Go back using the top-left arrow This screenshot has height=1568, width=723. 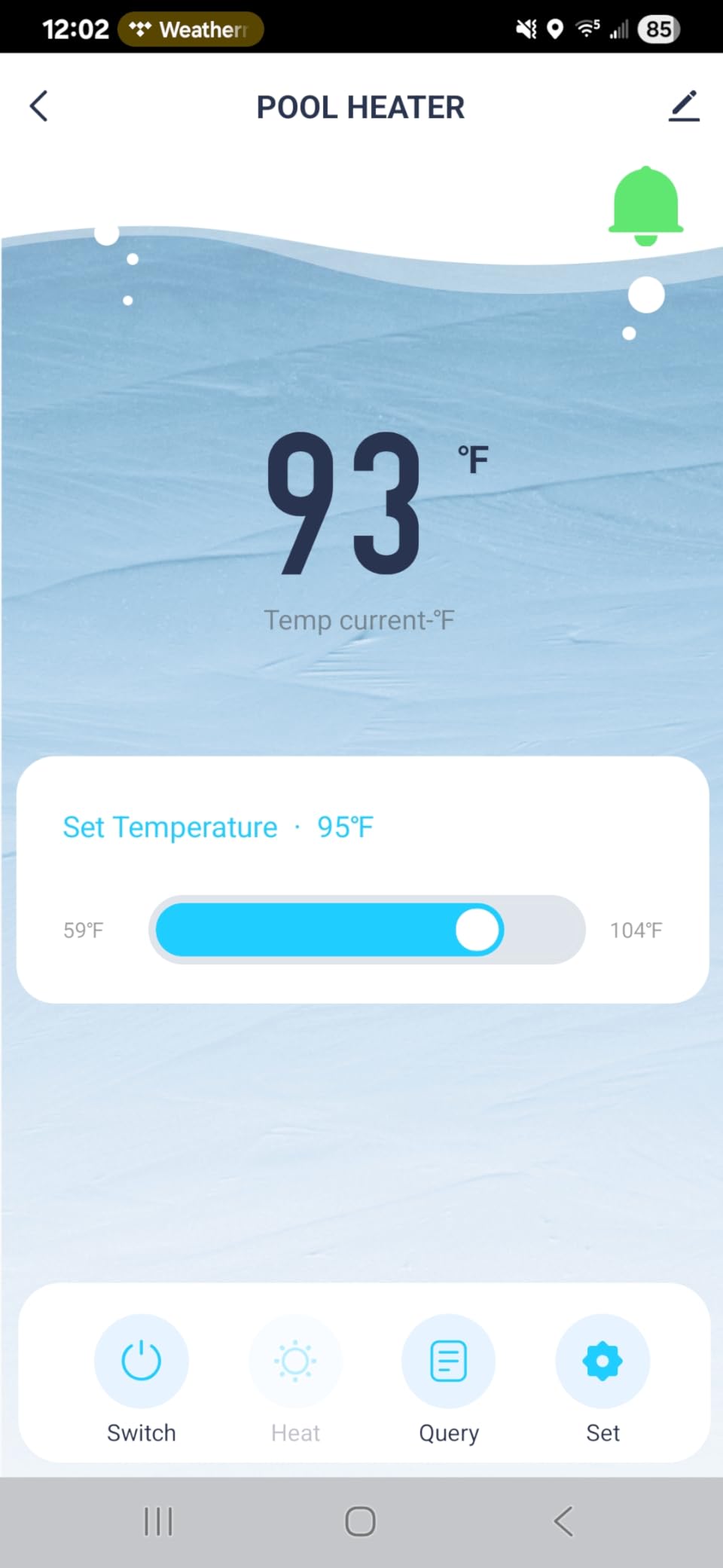coord(39,106)
